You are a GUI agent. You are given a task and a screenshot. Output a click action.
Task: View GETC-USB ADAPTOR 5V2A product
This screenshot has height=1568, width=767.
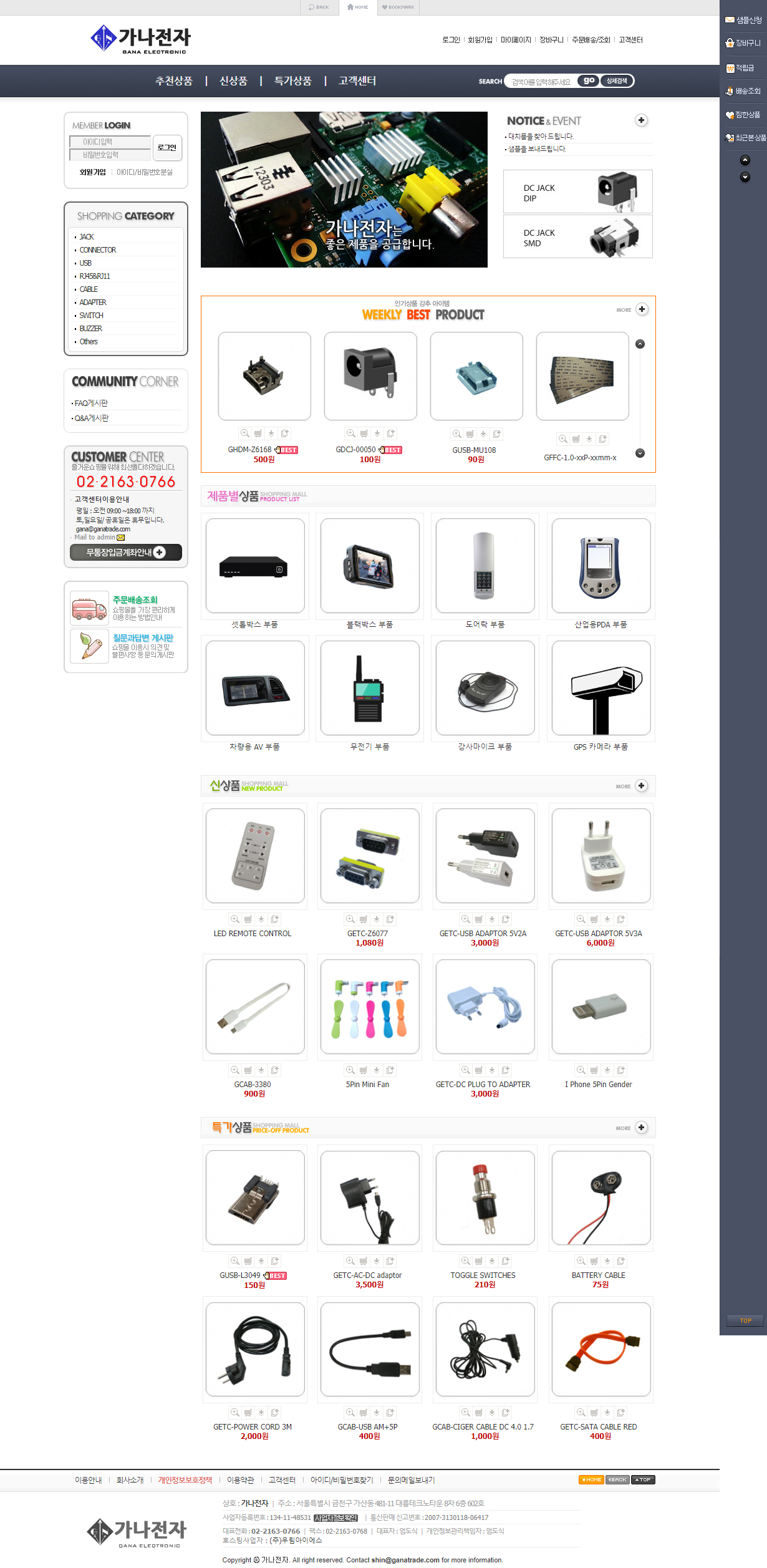point(485,856)
